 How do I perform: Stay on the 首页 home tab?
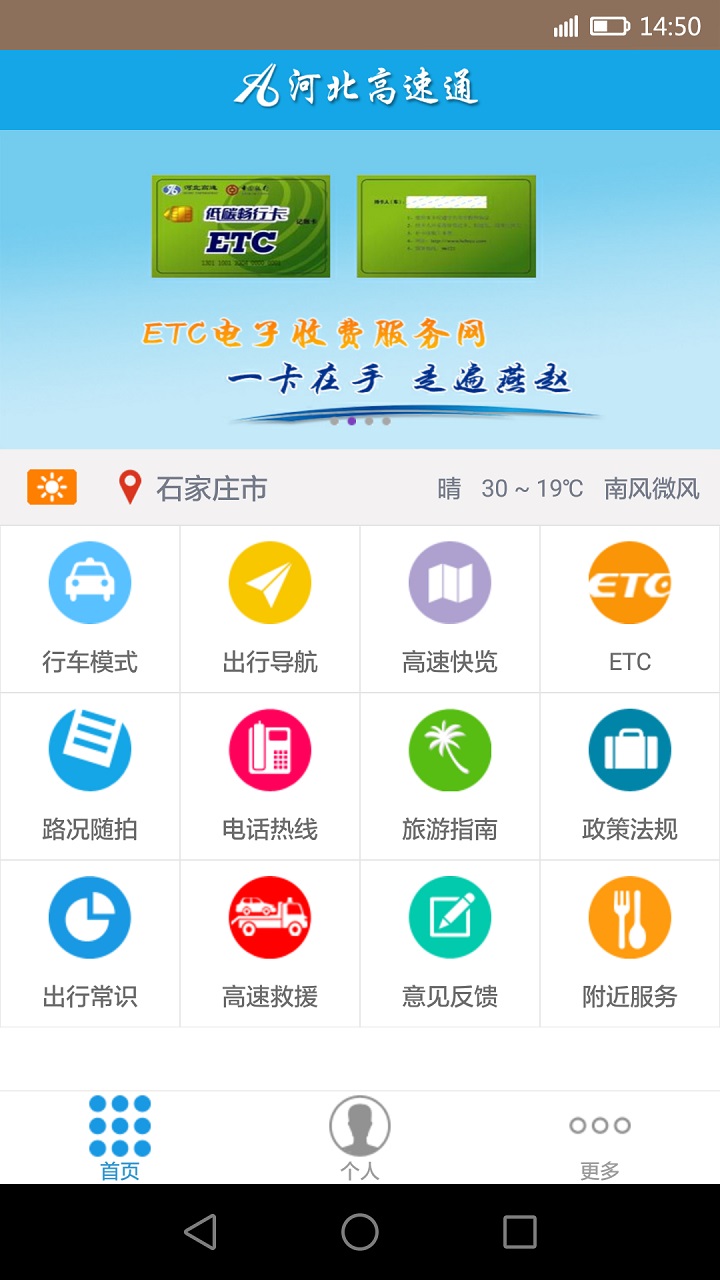[x=120, y=1137]
